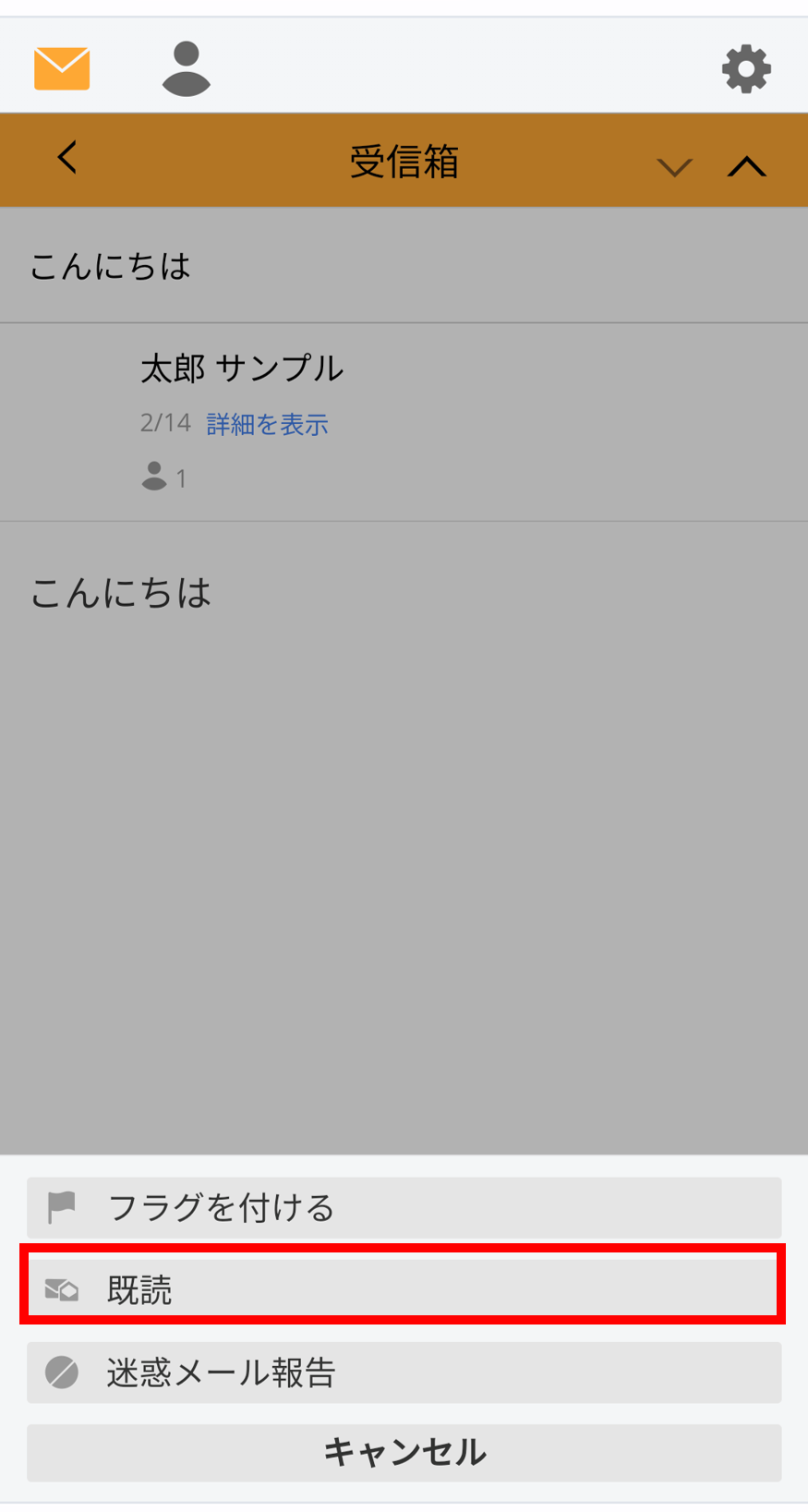Open the mail envelope icon
808x1512 pixels.
(x=62, y=68)
